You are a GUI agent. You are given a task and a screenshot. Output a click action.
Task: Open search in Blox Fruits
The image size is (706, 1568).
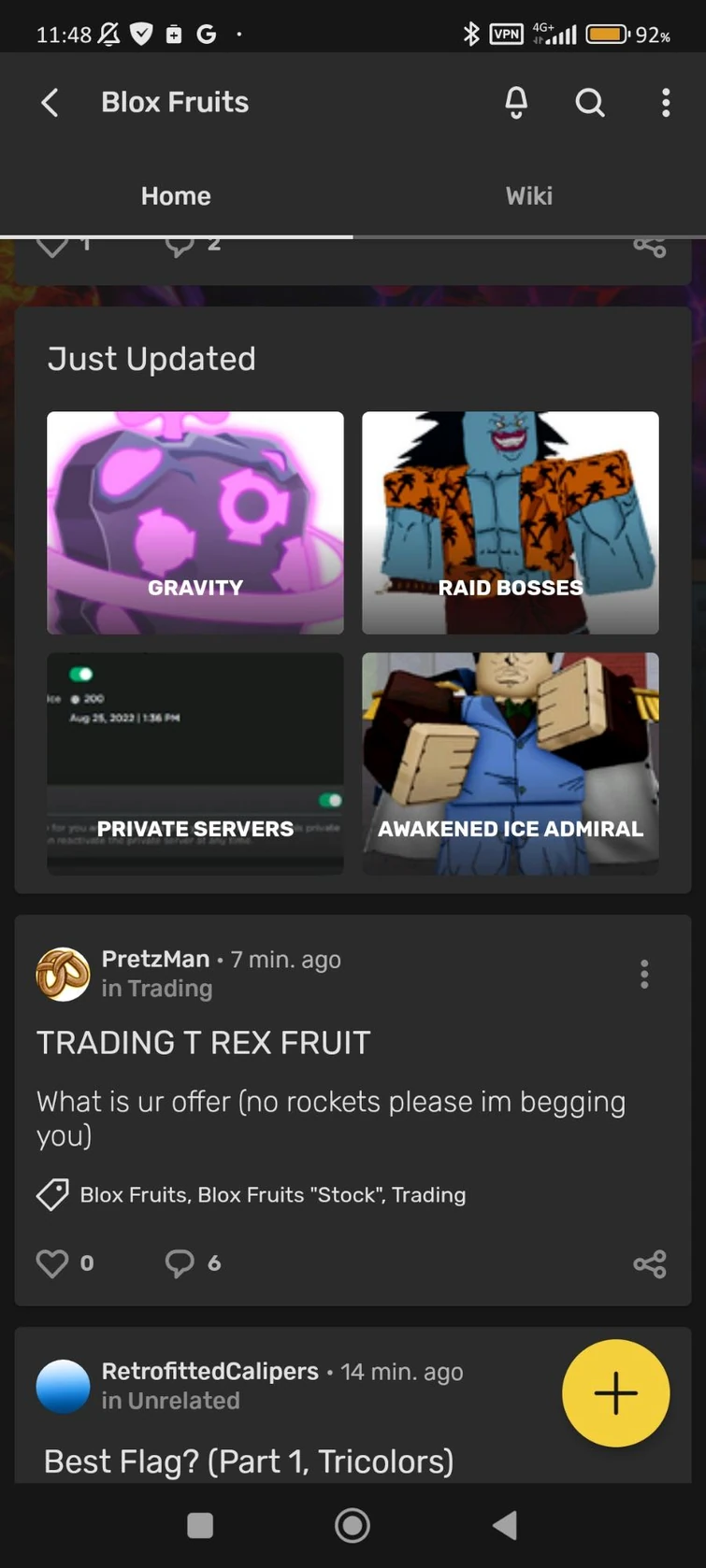589,103
